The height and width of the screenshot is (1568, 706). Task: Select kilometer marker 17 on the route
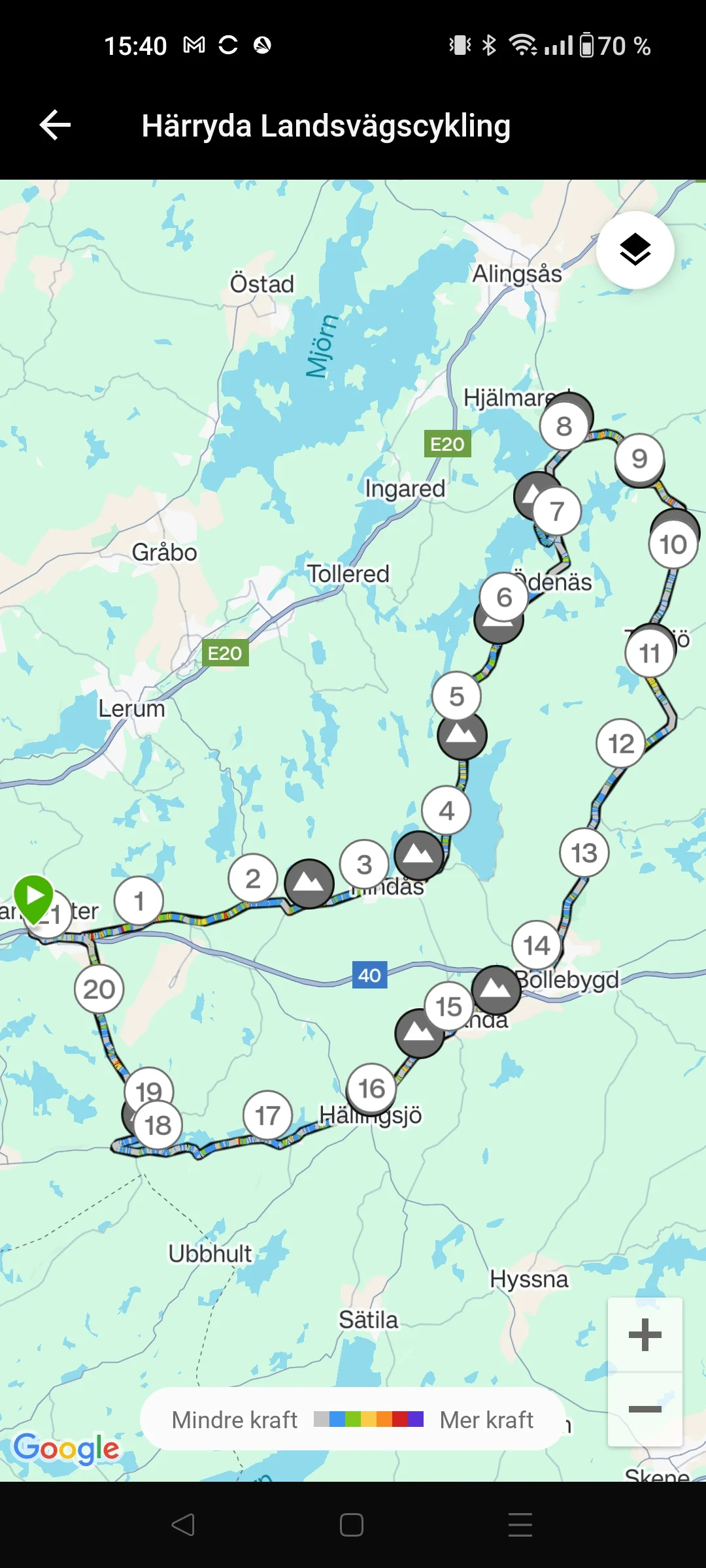(x=268, y=1116)
